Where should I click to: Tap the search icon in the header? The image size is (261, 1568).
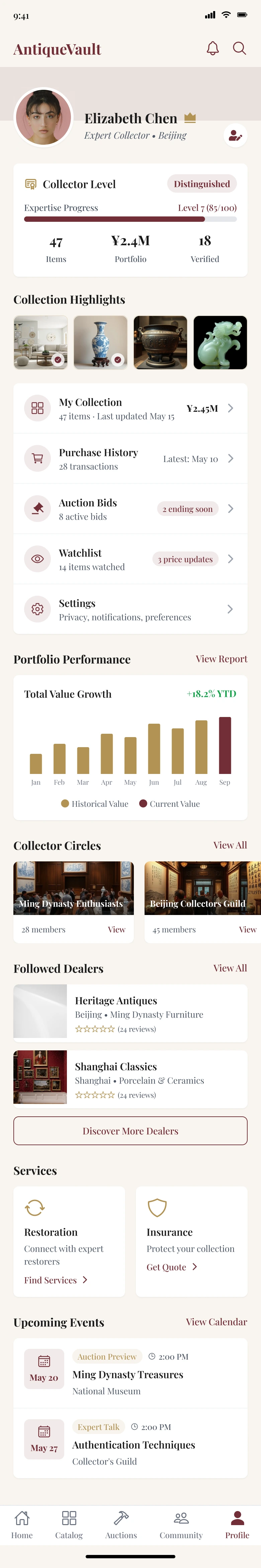(x=240, y=49)
